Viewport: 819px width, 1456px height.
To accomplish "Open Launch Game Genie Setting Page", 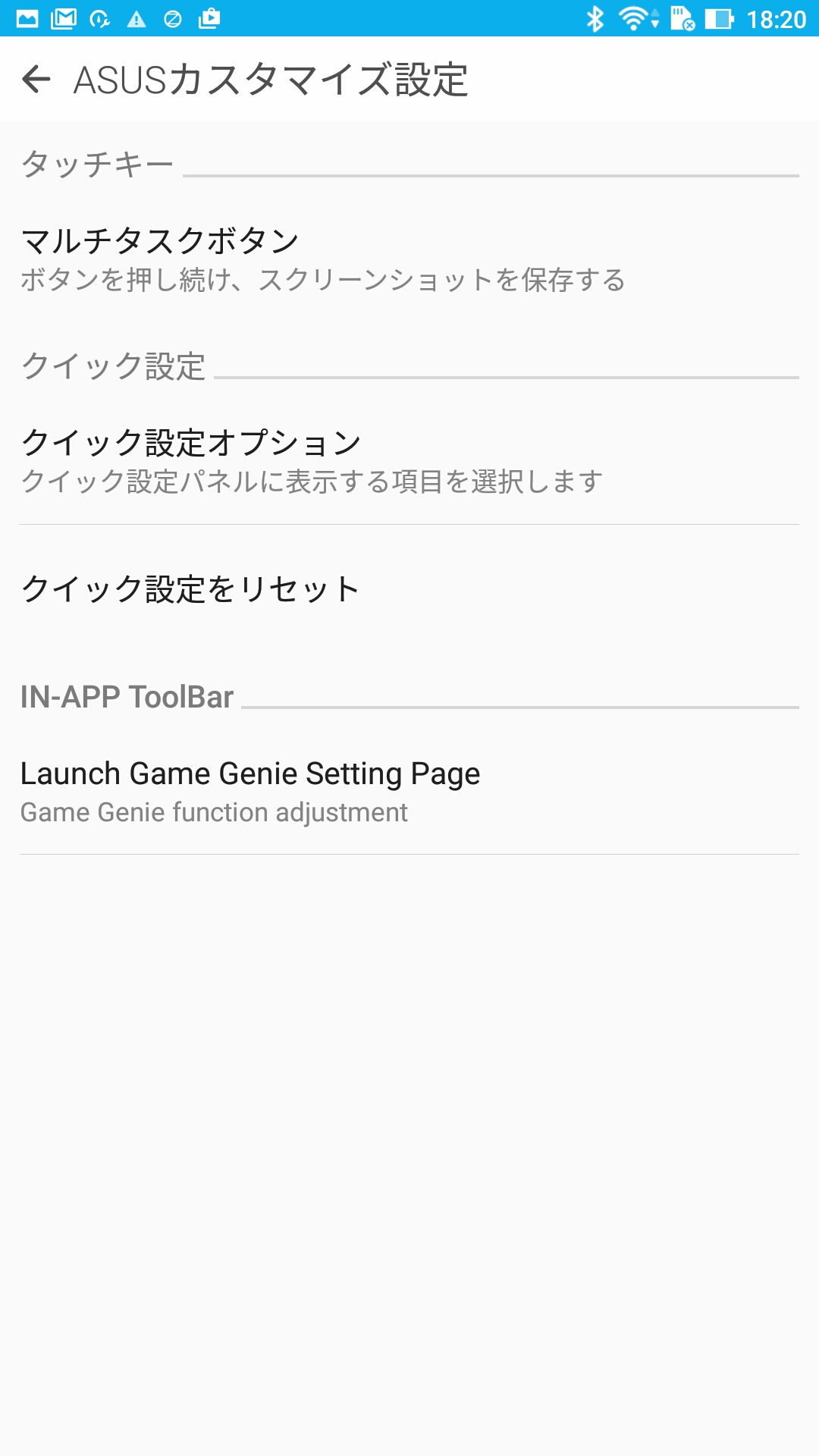I will click(x=409, y=792).
